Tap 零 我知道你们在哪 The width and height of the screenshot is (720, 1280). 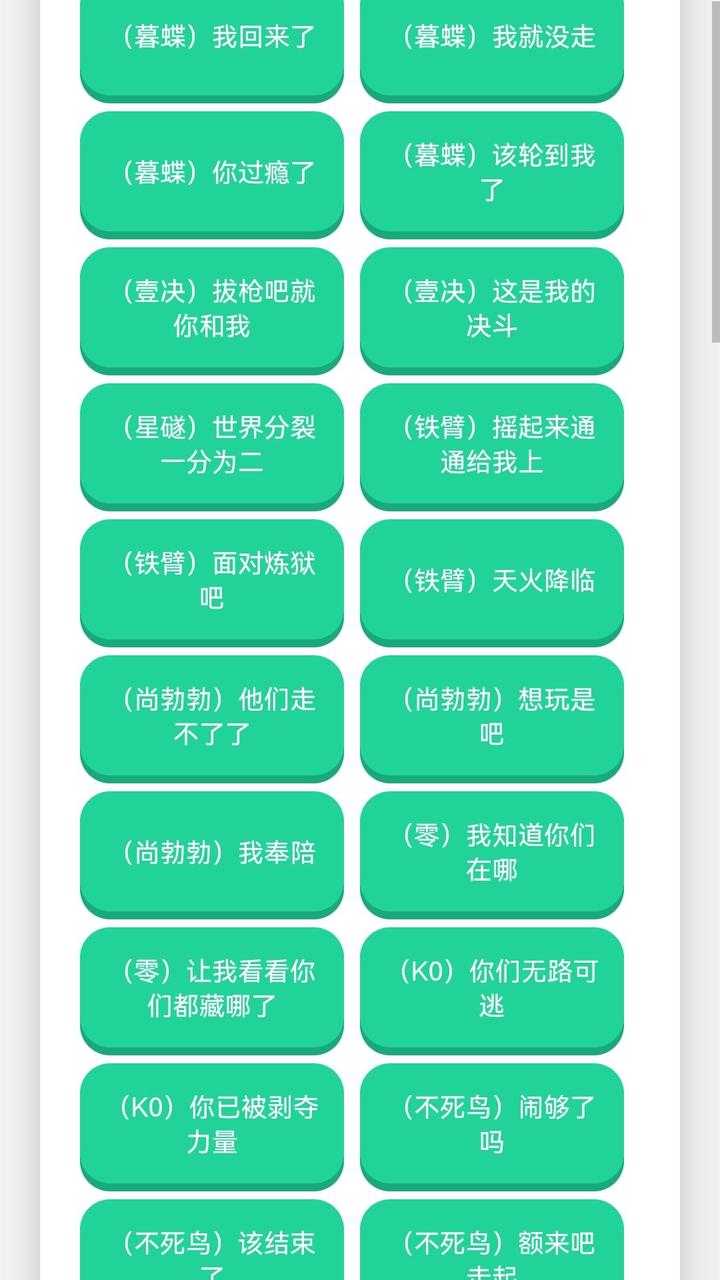(x=491, y=852)
